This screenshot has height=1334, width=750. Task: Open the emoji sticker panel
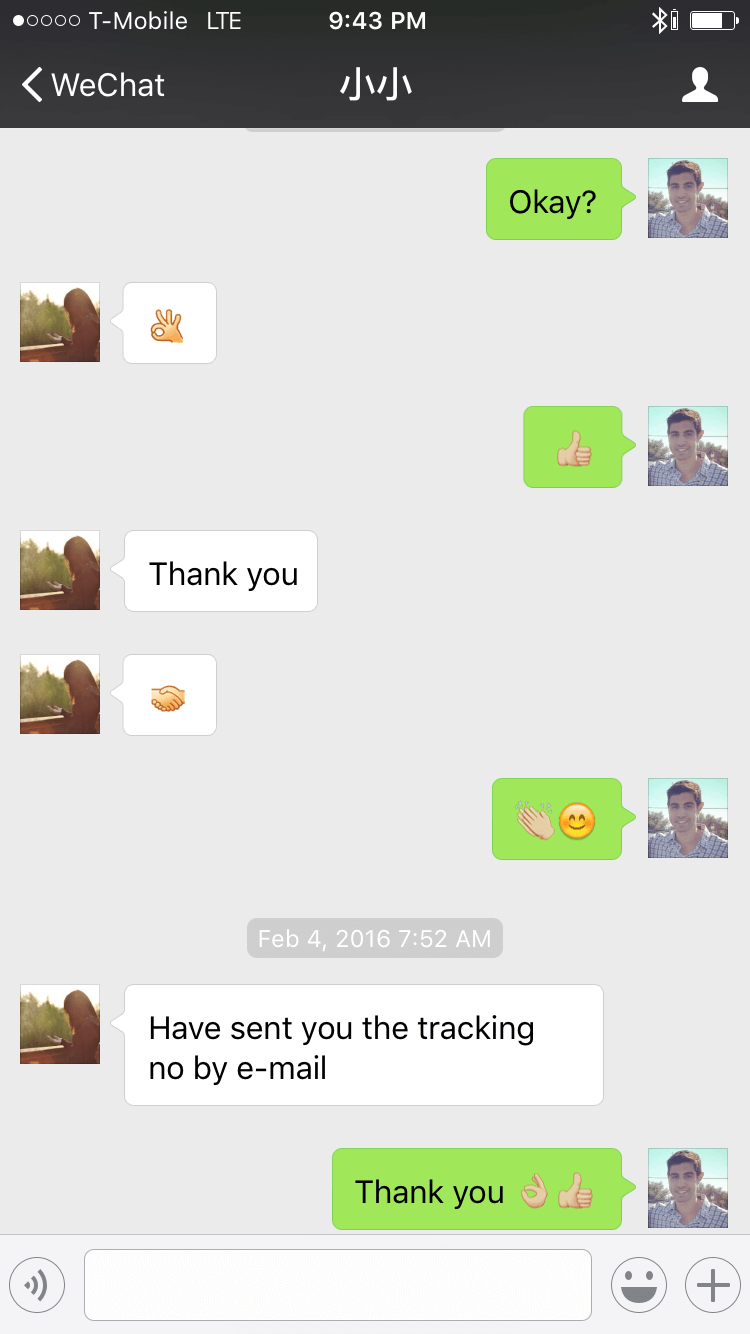638,1285
